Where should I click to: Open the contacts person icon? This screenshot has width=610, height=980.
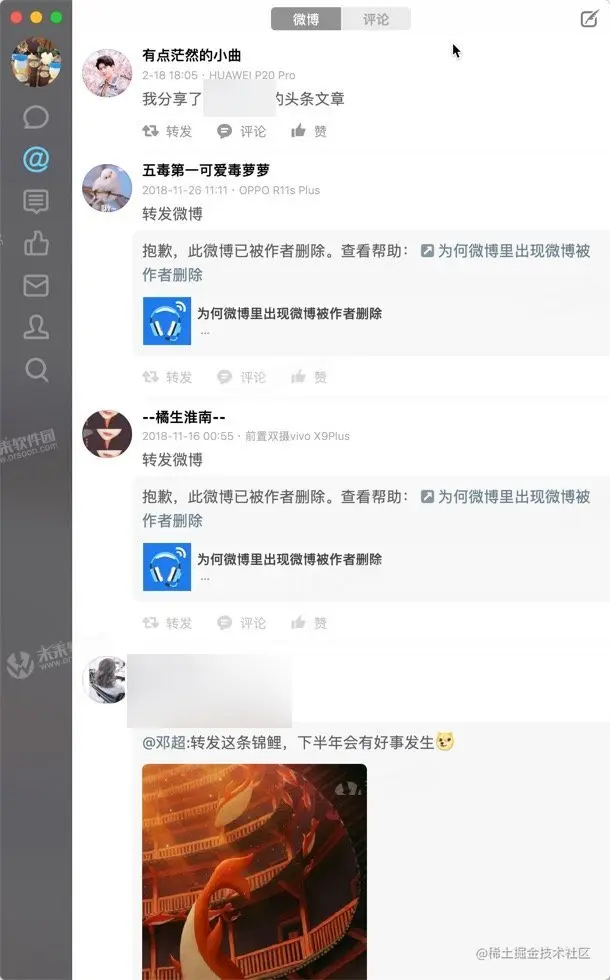pyautogui.click(x=36, y=327)
